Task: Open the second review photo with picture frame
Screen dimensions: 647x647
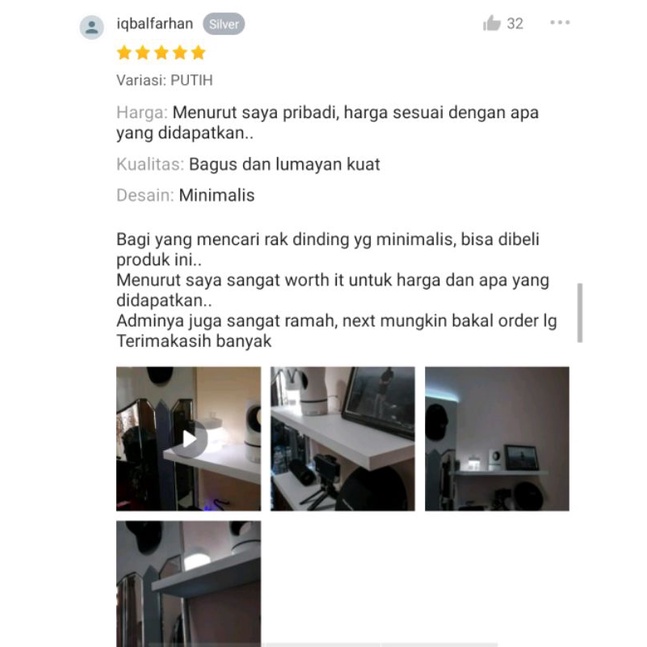Action: (x=342, y=438)
